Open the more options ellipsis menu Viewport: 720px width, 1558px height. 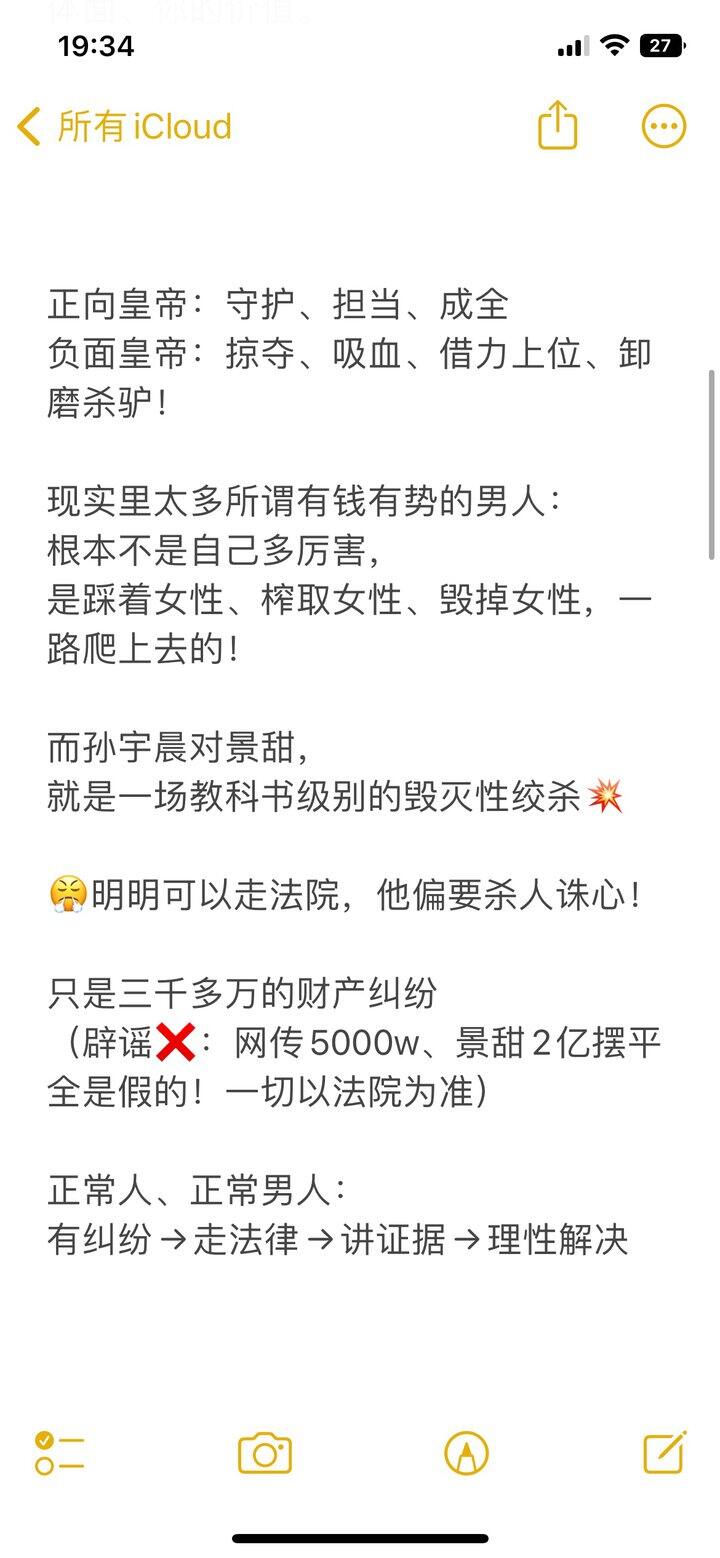coord(664,126)
